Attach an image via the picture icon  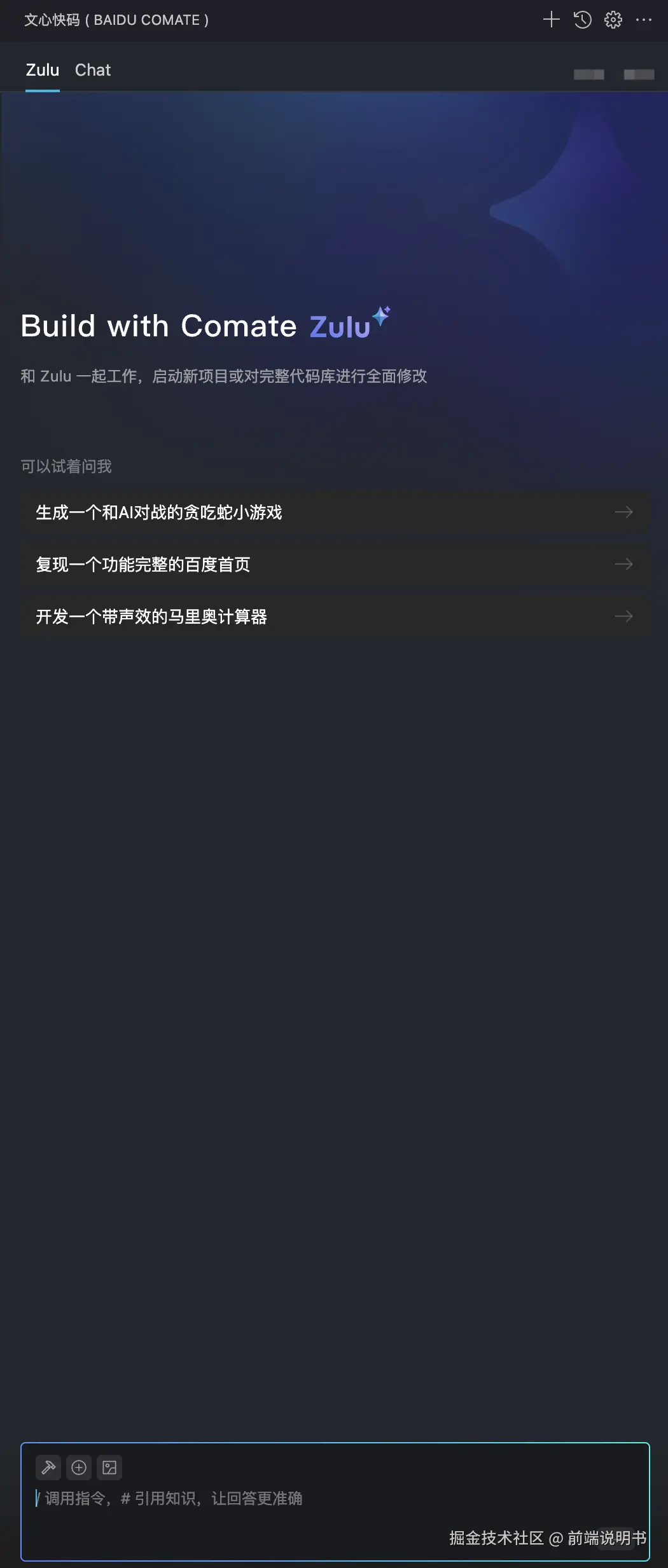click(109, 1468)
